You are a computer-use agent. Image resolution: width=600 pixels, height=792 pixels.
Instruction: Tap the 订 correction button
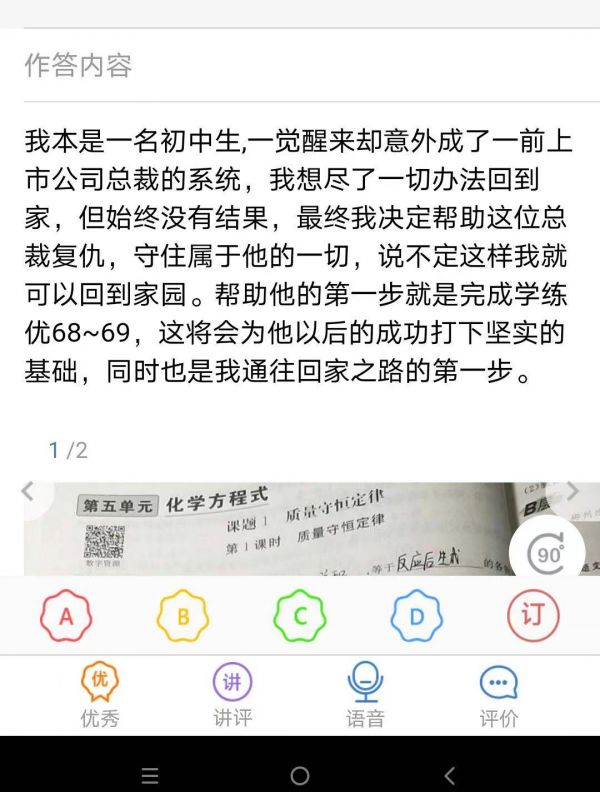tap(533, 616)
